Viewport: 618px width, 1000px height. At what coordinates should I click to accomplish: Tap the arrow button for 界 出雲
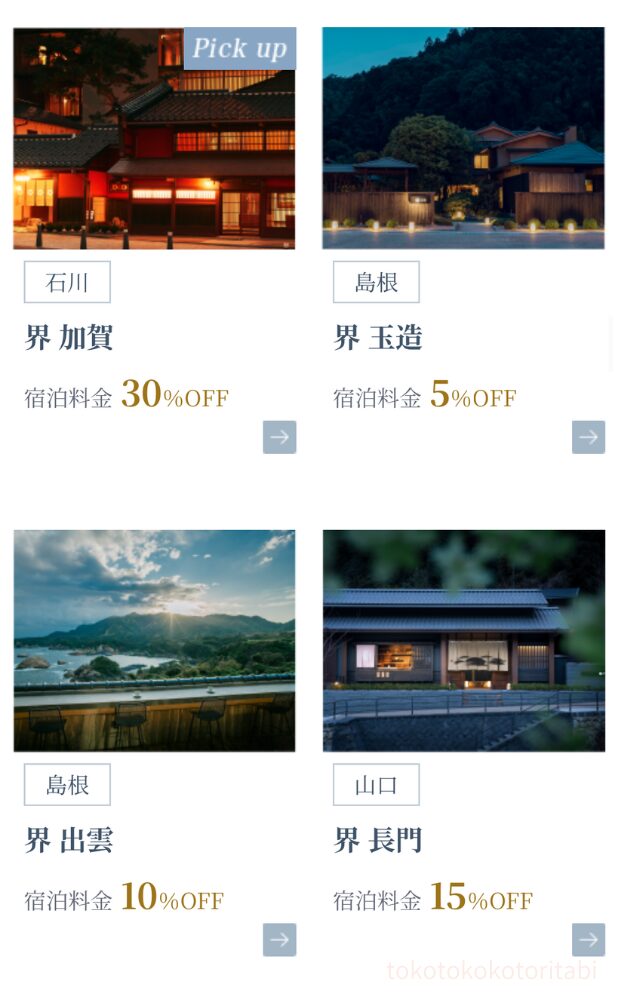(x=279, y=939)
